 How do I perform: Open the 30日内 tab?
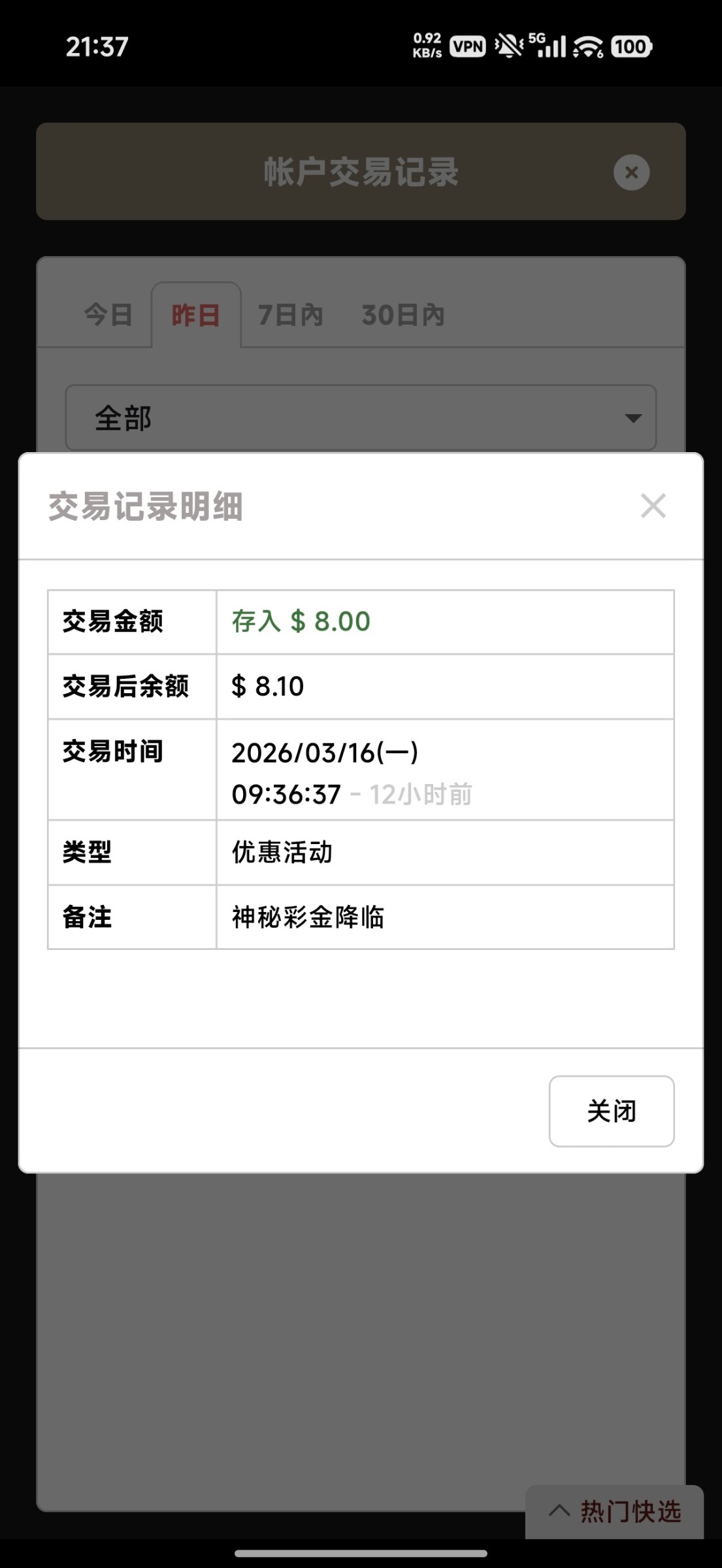pos(402,315)
